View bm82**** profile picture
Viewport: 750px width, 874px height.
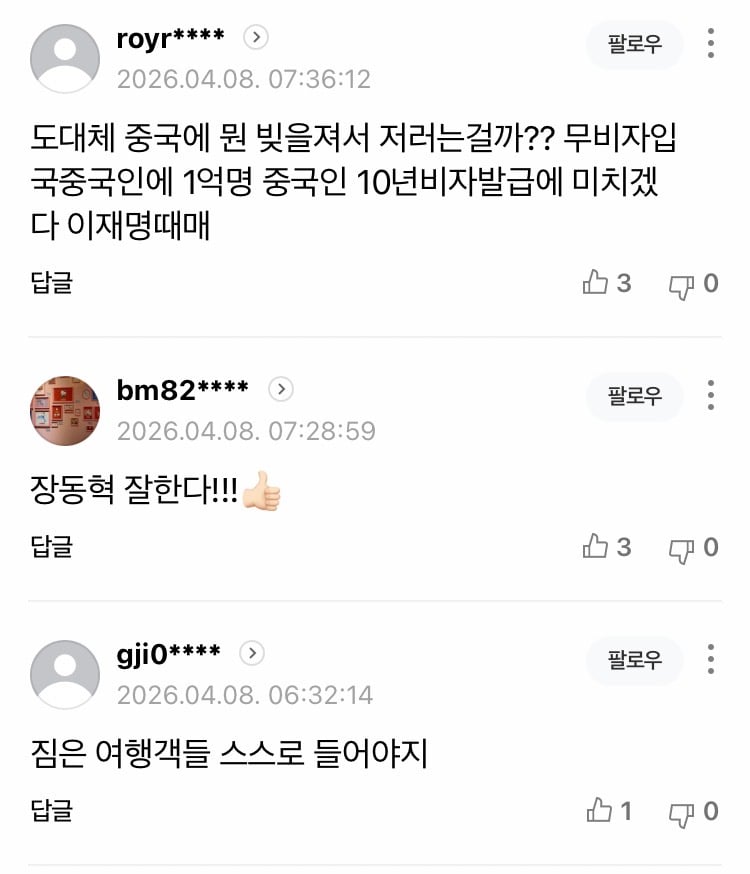click(66, 410)
